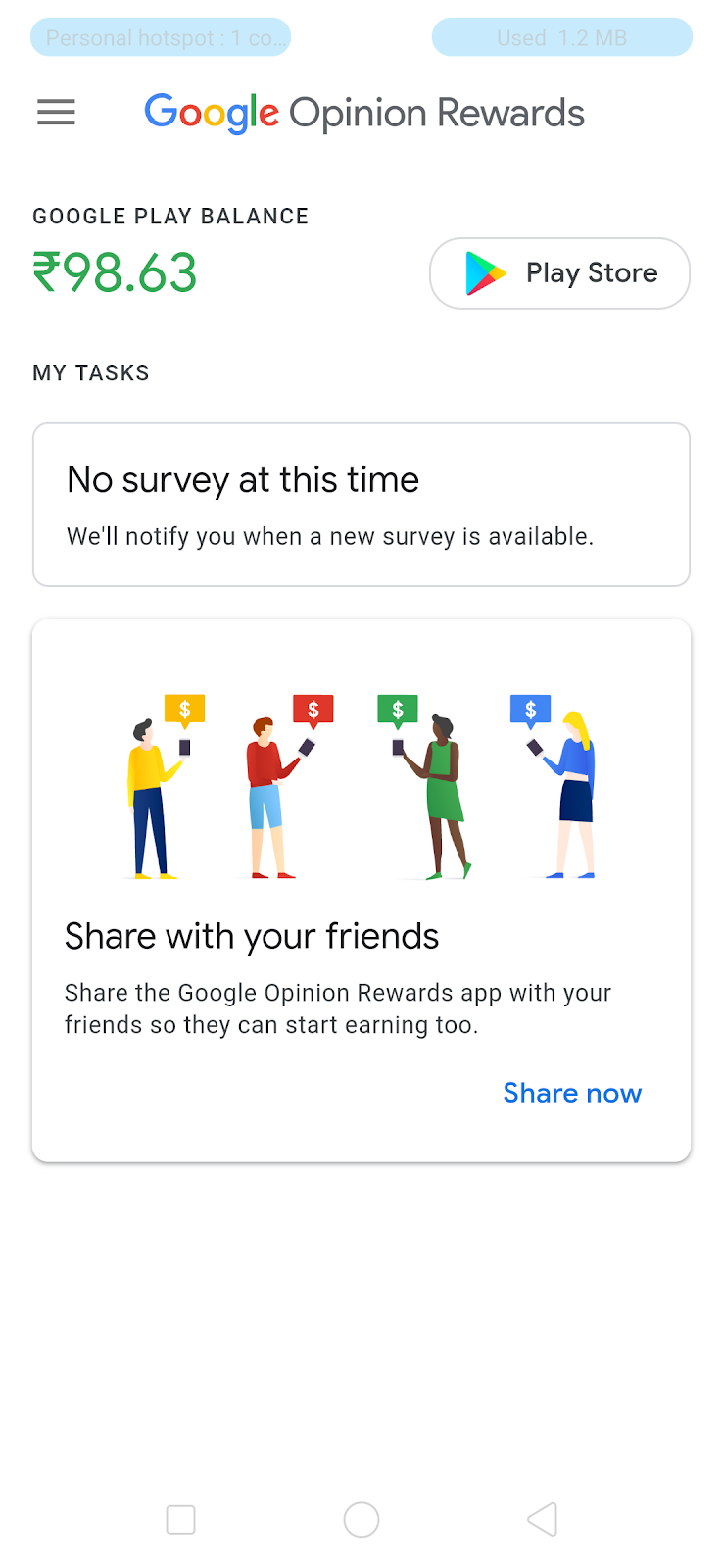Image resolution: width=723 pixels, height=1568 pixels.
Task: Select the GOOGLE PLAY BALANCE heading
Action: [170, 216]
